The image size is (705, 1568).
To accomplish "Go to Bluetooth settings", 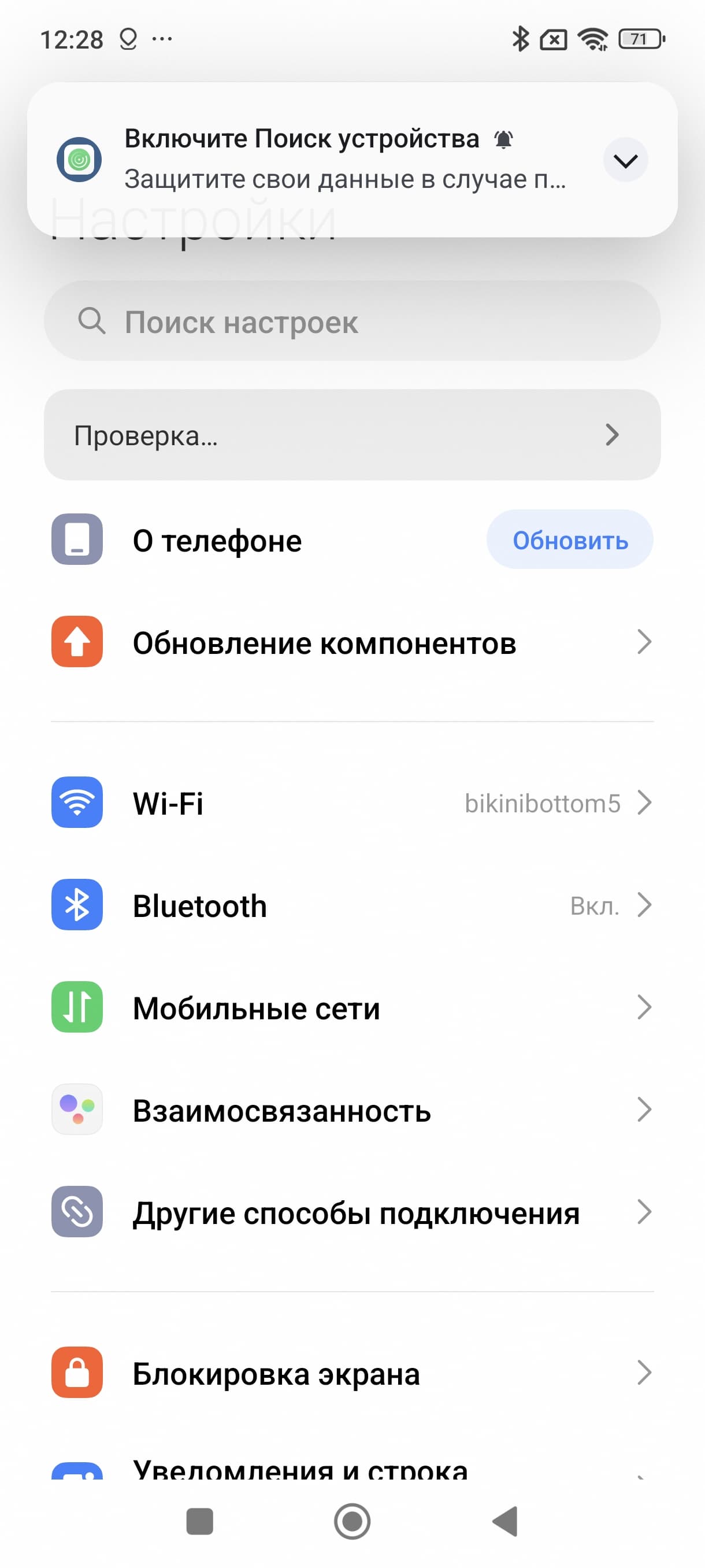I will (x=351, y=906).
